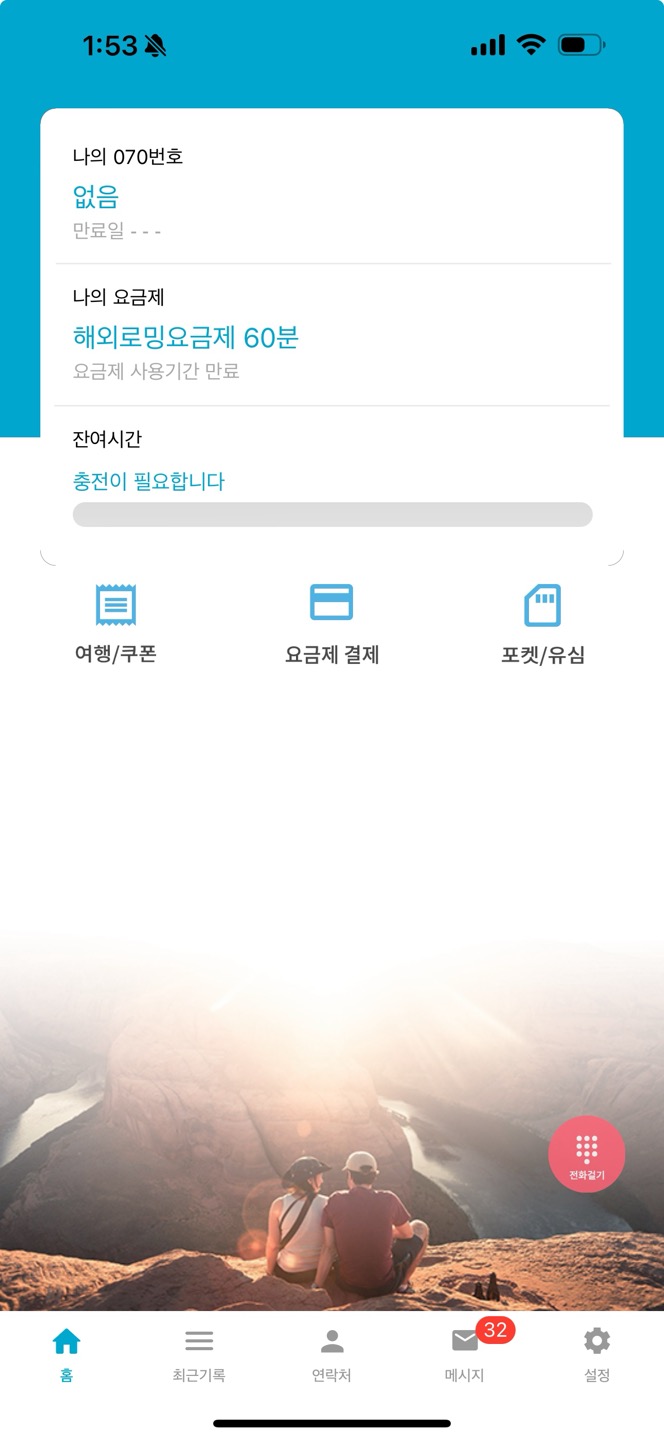Go to the 설정 tab
This screenshot has height=1440, width=664.
click(597, 1354)
